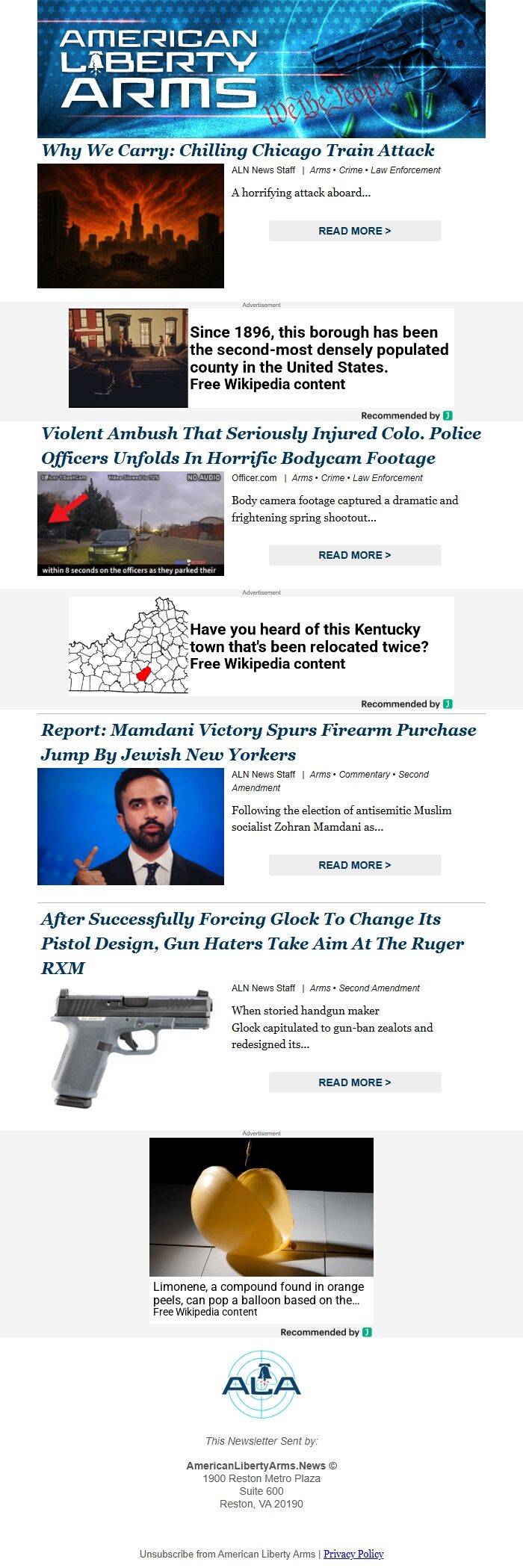Tap READ MORE under Mamdani article
The height and width of the screenshot is (1568, 523).
(355, 865)
